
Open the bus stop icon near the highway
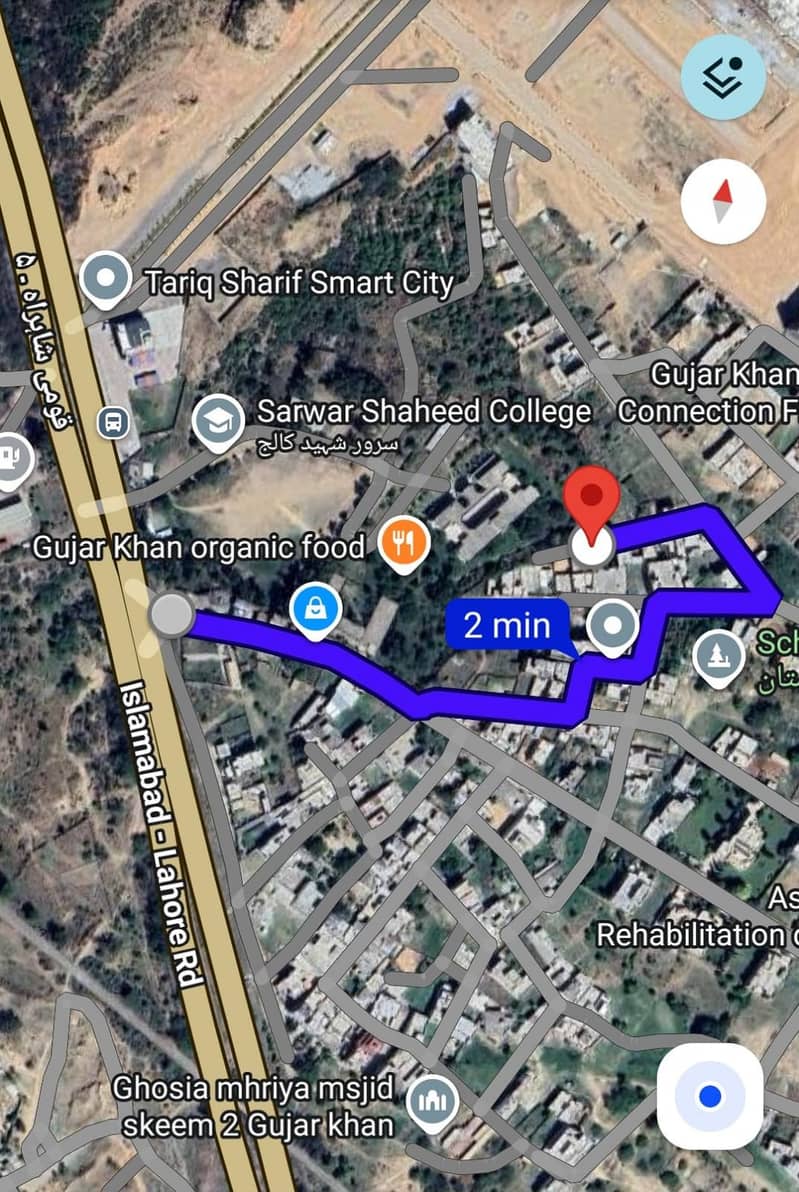(113, 422)
